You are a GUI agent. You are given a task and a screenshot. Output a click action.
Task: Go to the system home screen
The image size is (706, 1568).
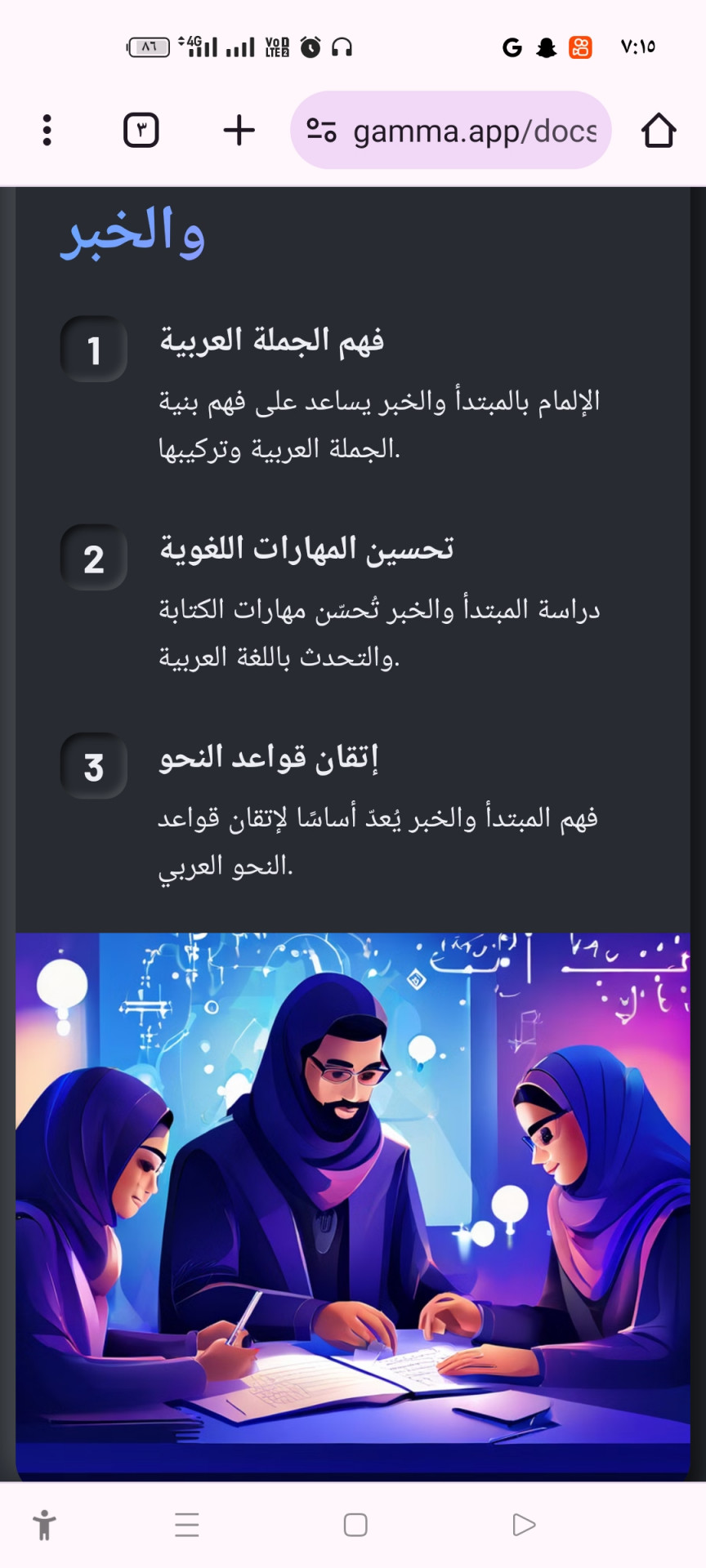click(355, 1525)
